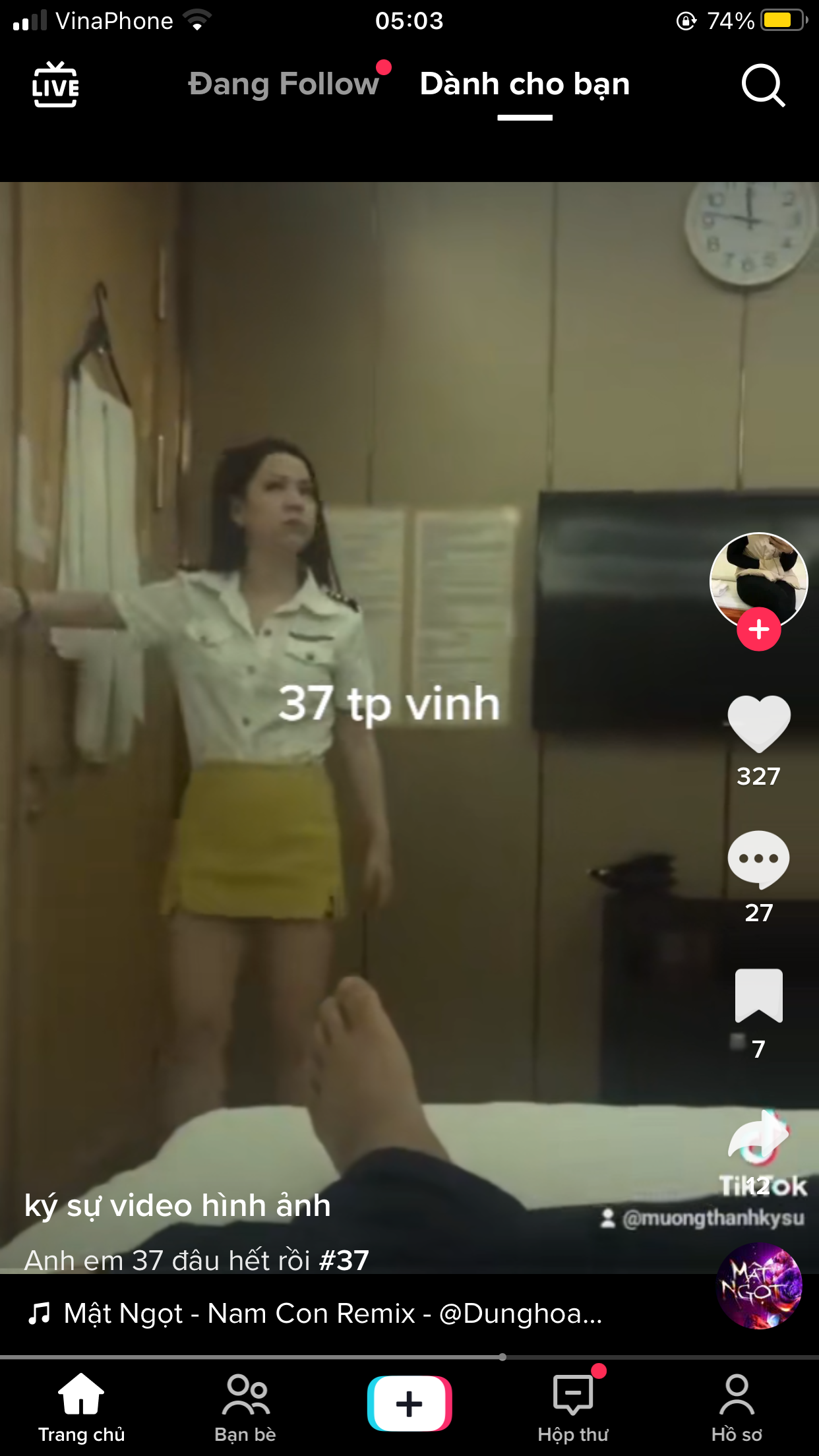
Task: Open the LIVE streams icon
Action: point(55,85)
